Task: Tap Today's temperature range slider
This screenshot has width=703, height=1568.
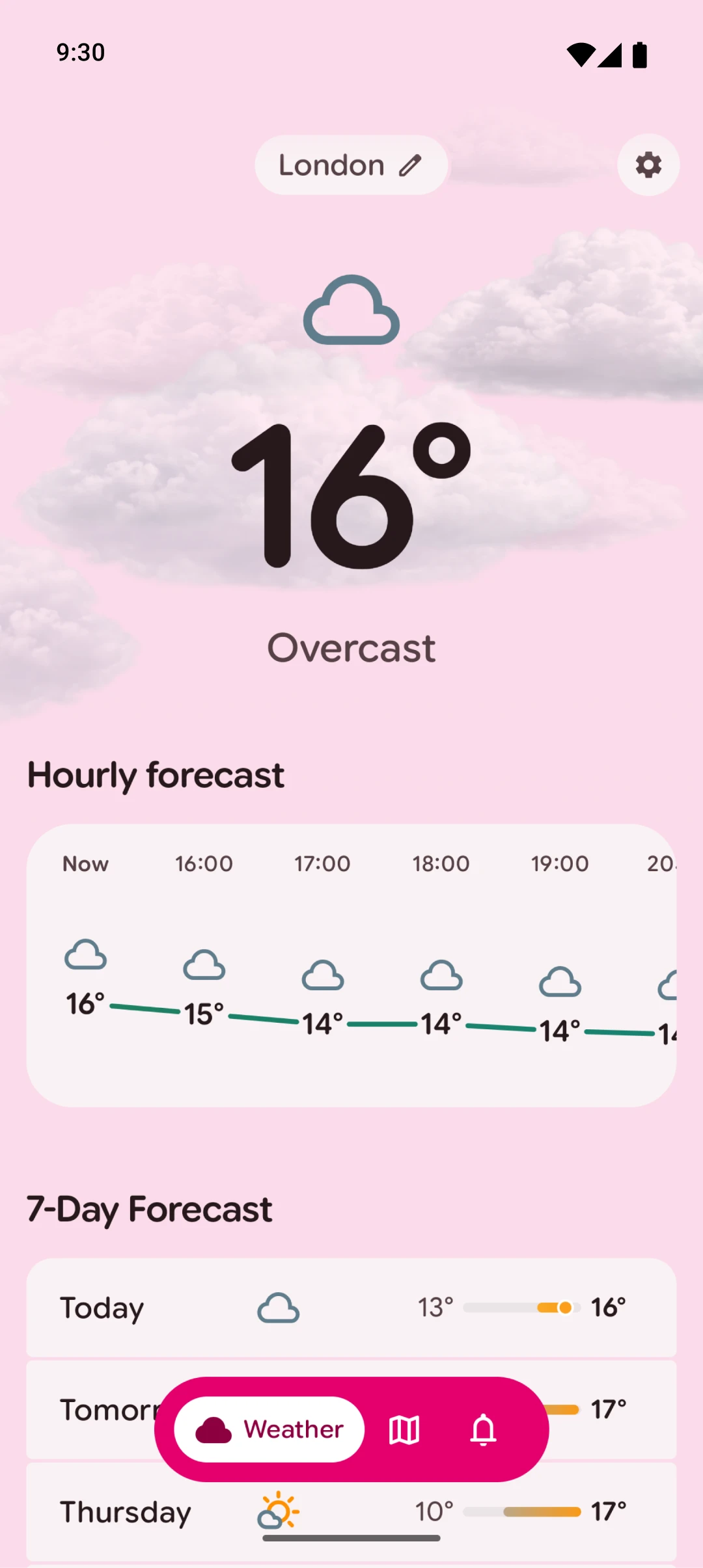Action: point(521,1308)
